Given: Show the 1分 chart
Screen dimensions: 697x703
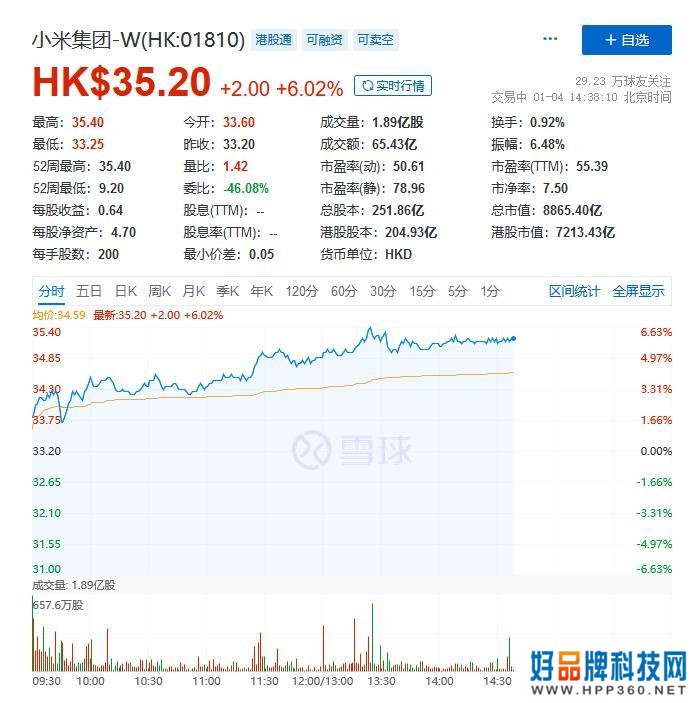Looking at the screenshot, I should pyautogui.click(x=489, y=291).
